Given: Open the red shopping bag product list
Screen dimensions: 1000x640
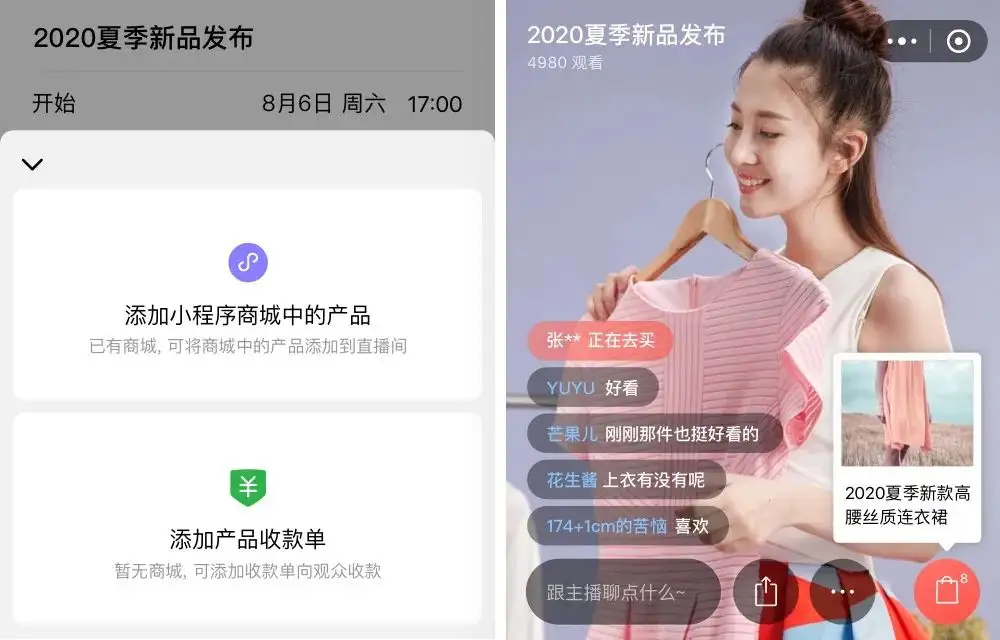Looking at the screenshot, I should click(946, 591).
